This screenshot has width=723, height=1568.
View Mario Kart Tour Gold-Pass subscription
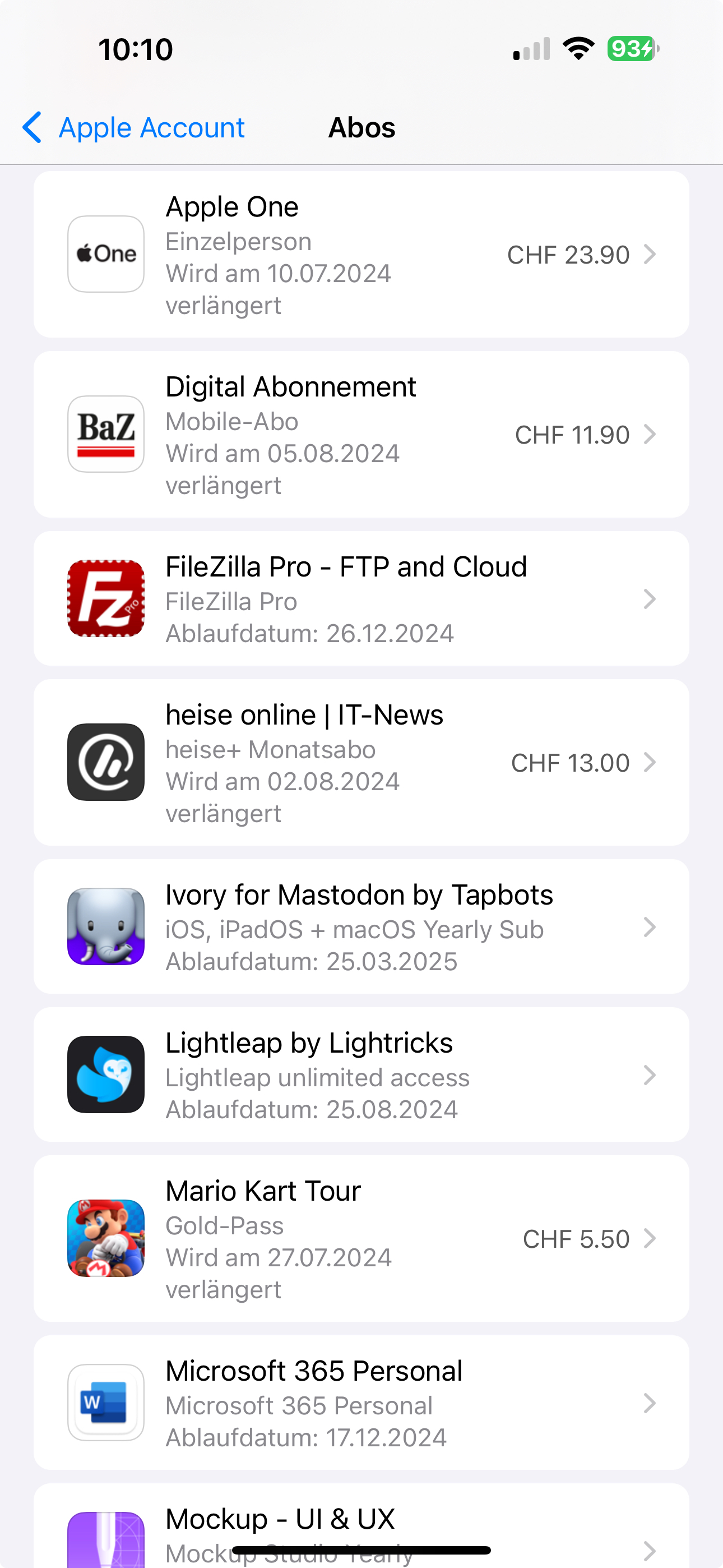click(x=361, y=1239)
